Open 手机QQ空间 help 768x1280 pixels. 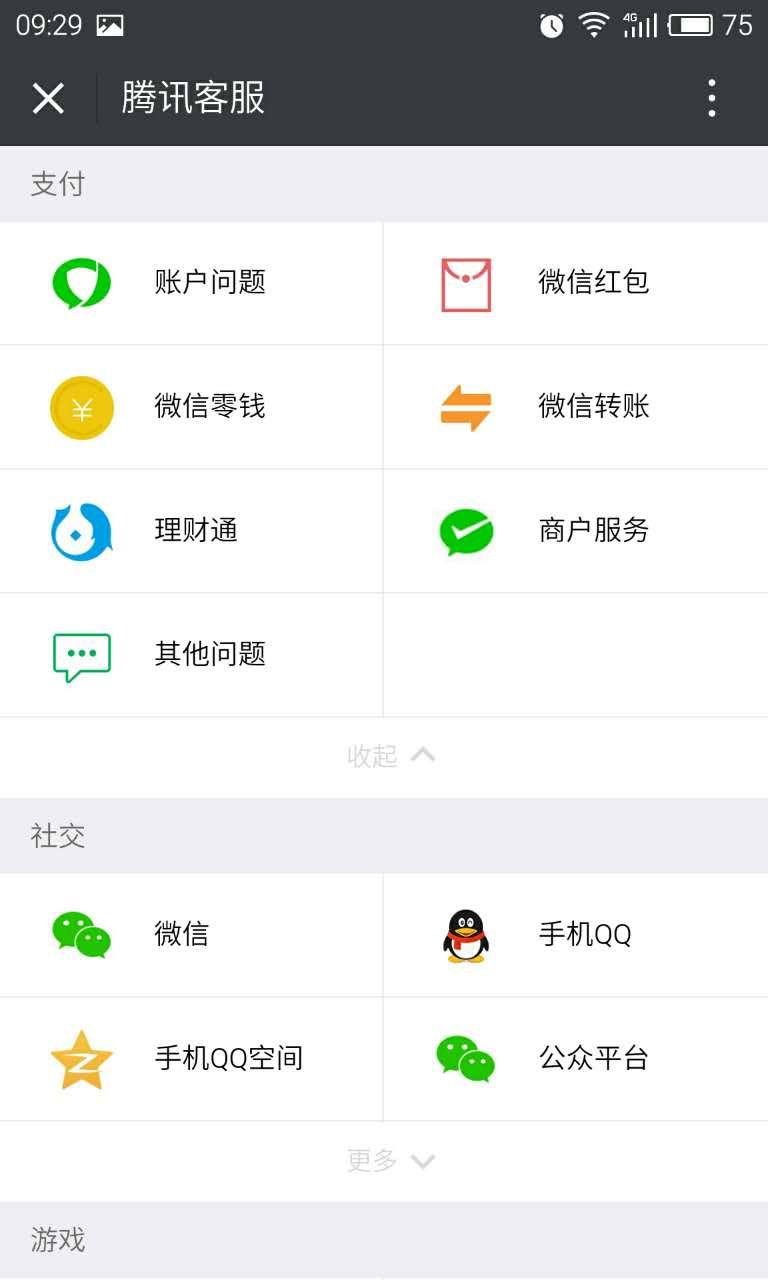(191, 1059)
